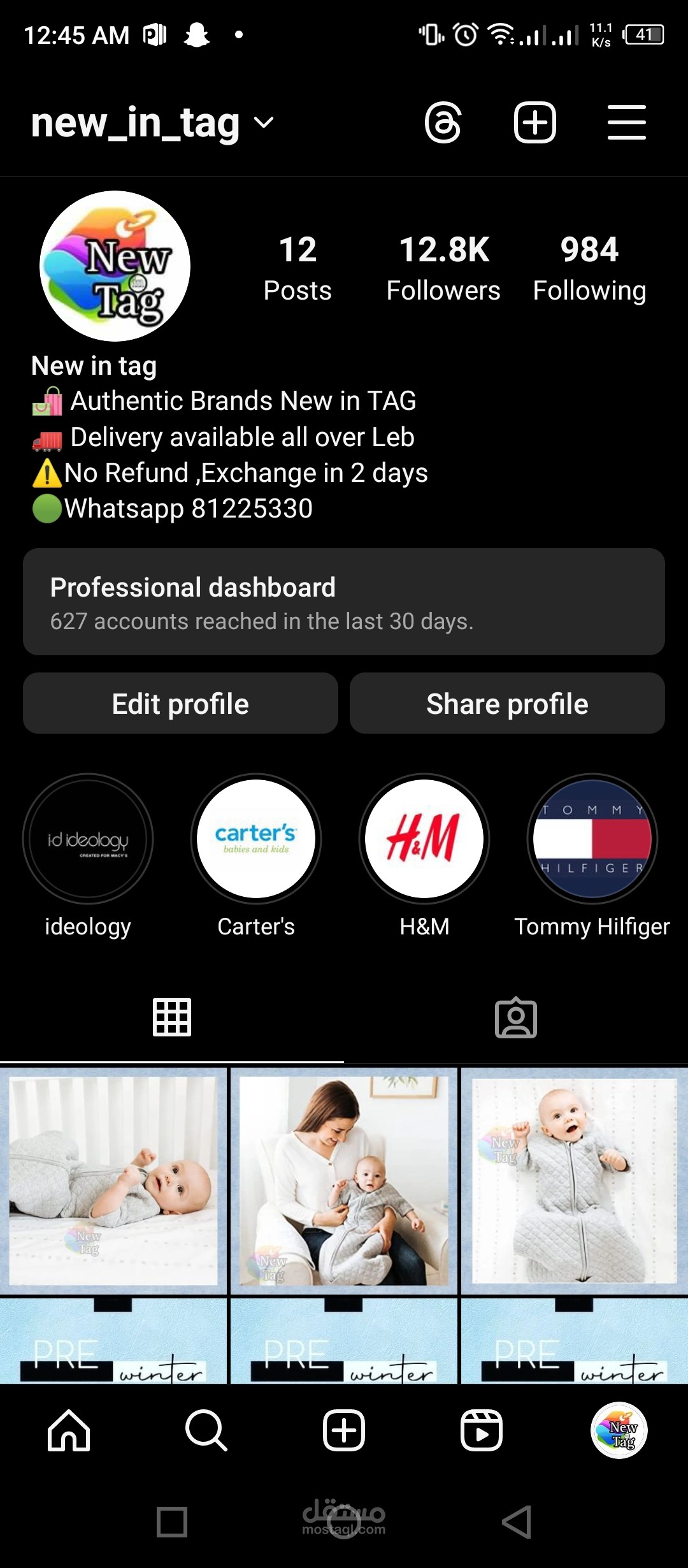Tap the profile picture at the top

pos(115,266)
